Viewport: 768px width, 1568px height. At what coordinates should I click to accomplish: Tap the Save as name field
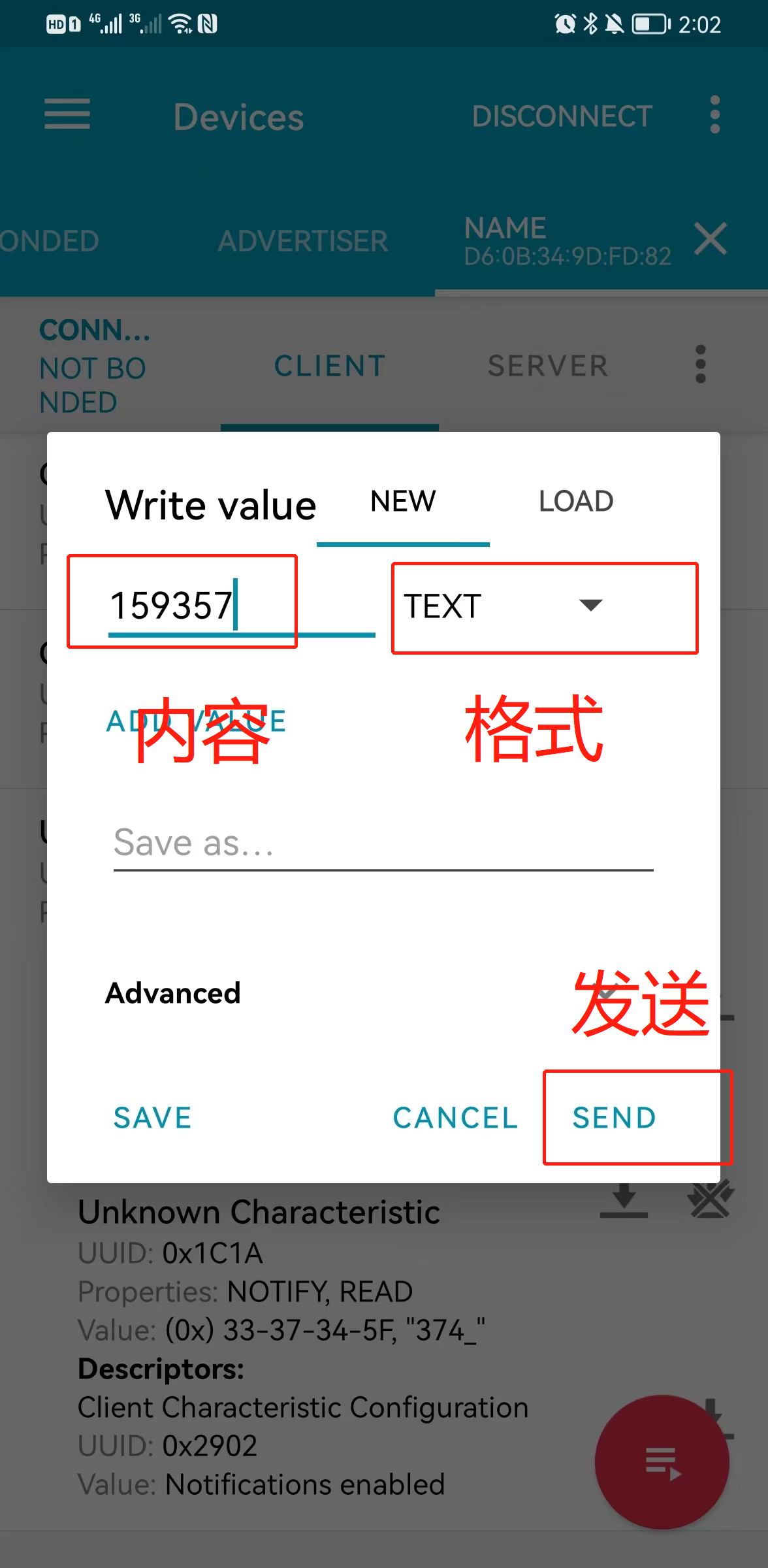tap(383, 844)
